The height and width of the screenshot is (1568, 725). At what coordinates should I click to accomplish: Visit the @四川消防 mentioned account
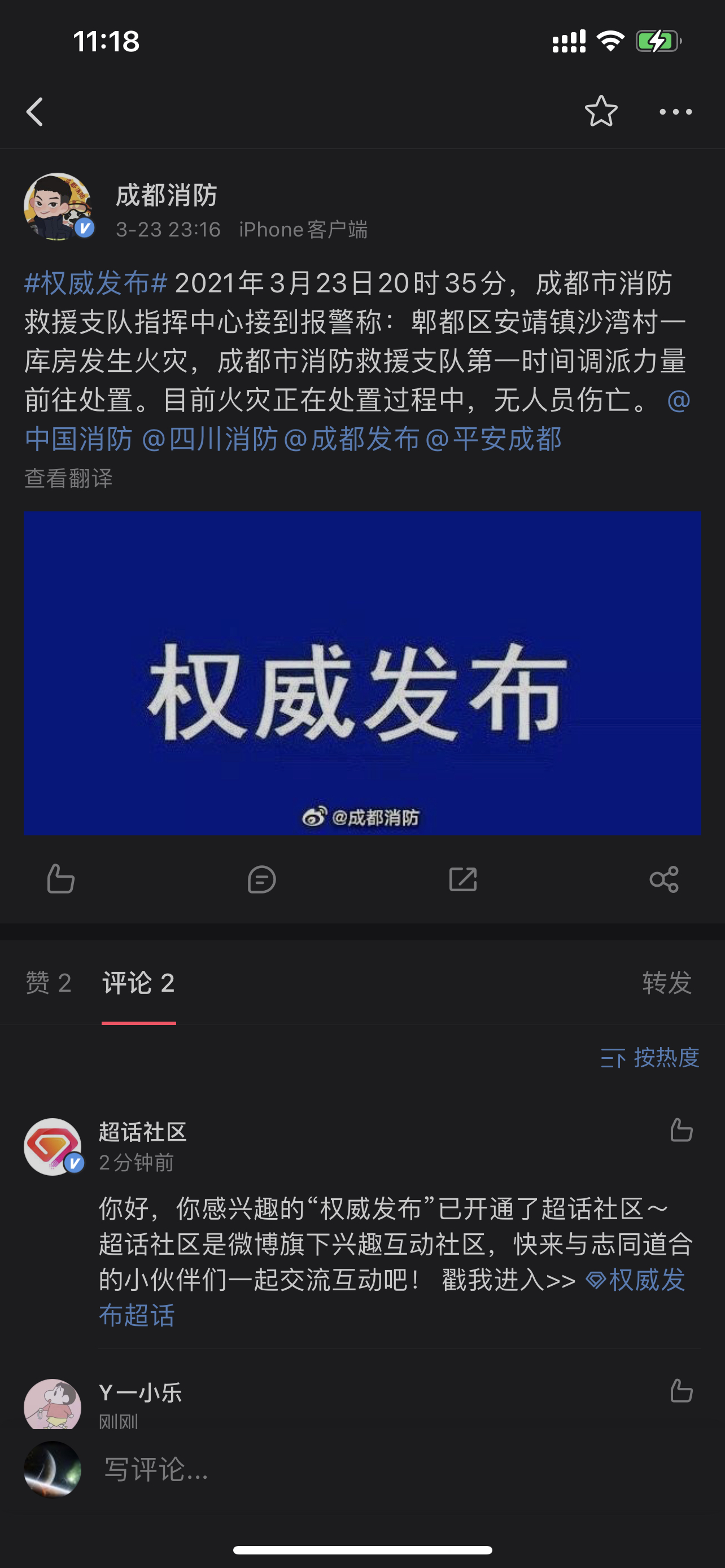(210, 439)
